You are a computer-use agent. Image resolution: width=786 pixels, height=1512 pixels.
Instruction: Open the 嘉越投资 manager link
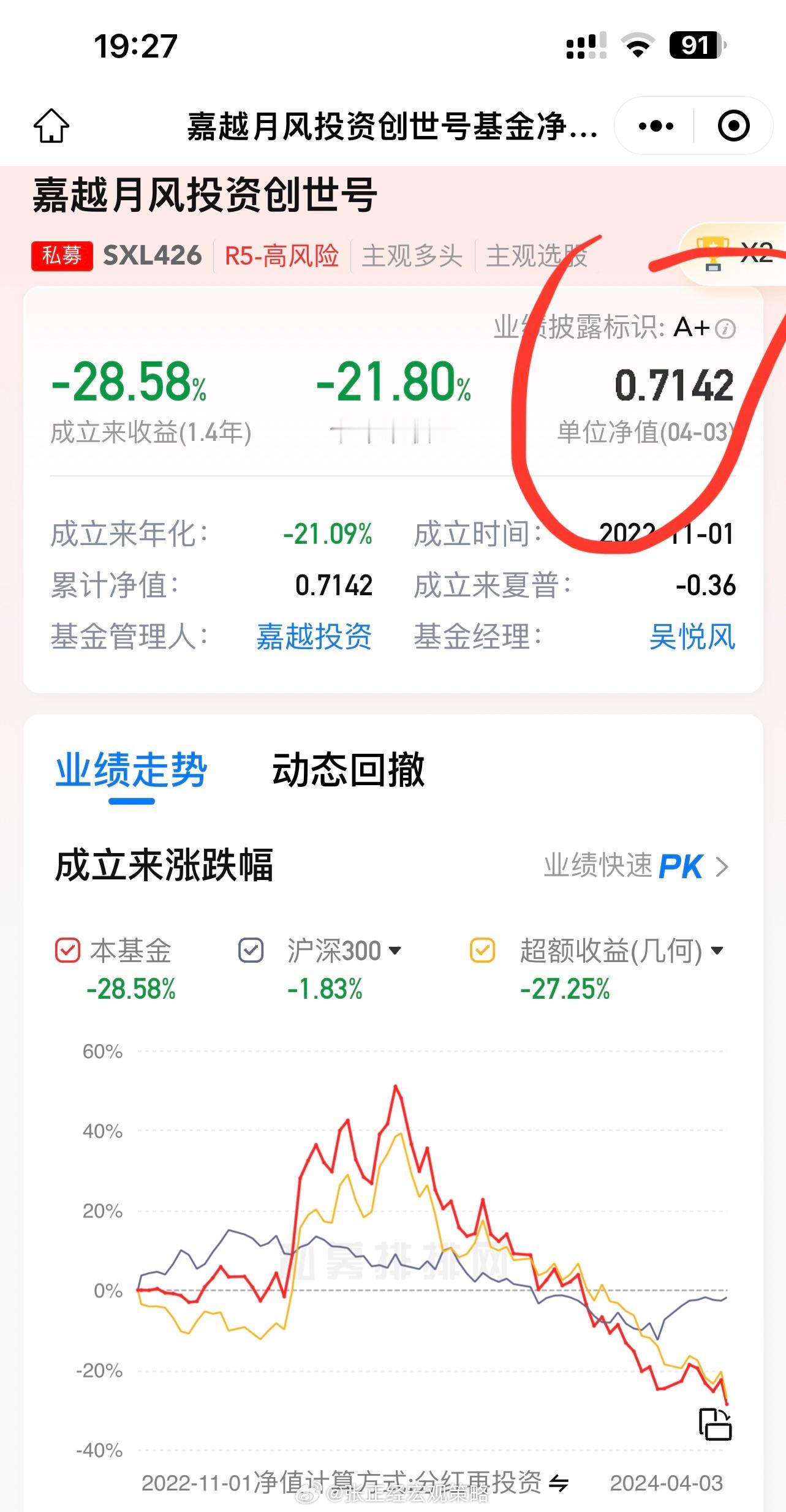[x=314, y=637]
